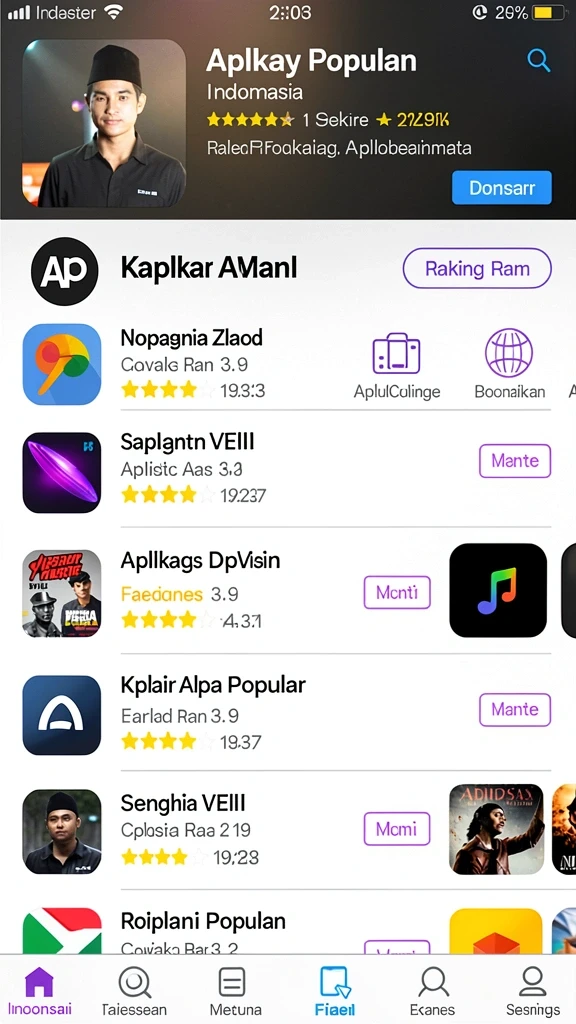Image resolution: width=576 pixels, height=1024 pixels.
Task: Tap Mcmi button beside Senghia VEIII
Action: (397, 829)
